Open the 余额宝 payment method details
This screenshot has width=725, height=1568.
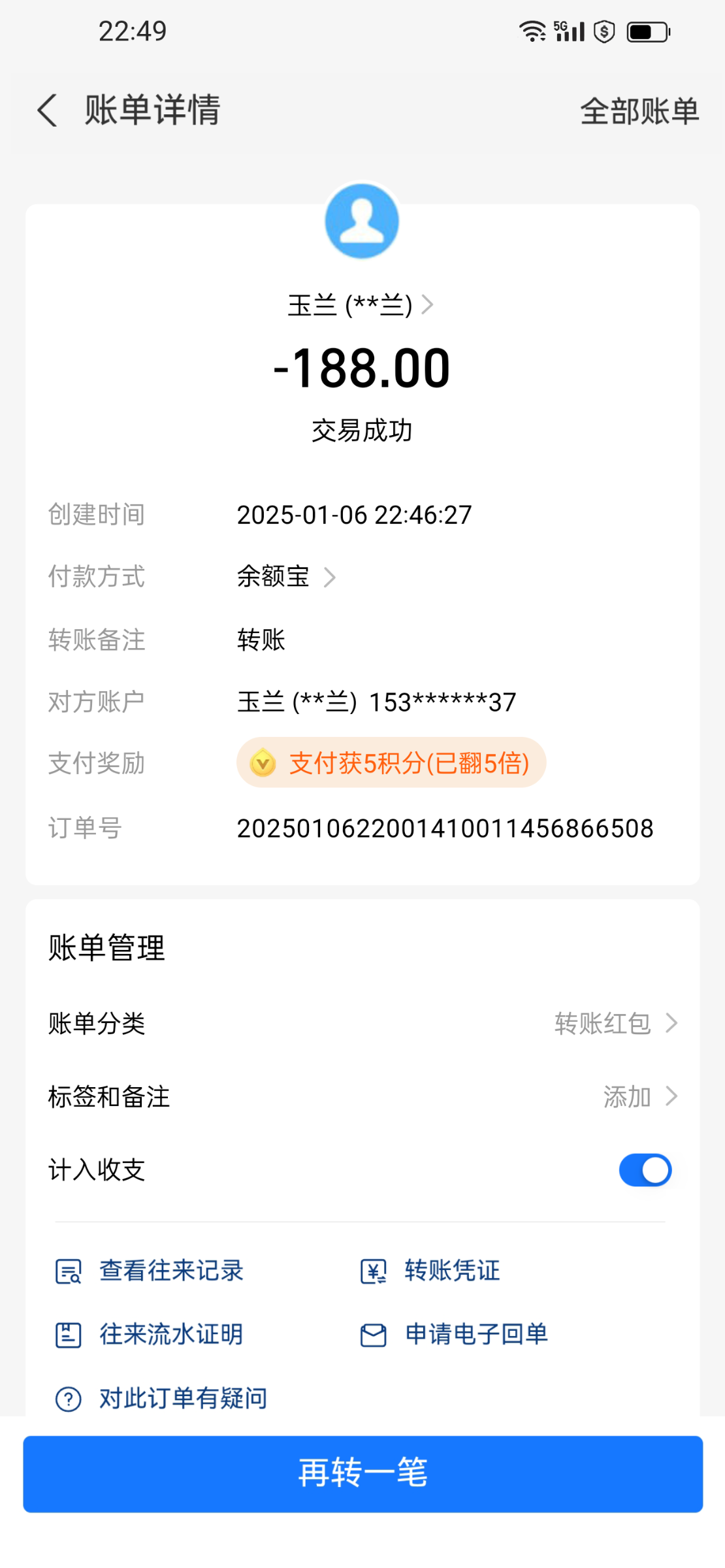coord(286,577)
